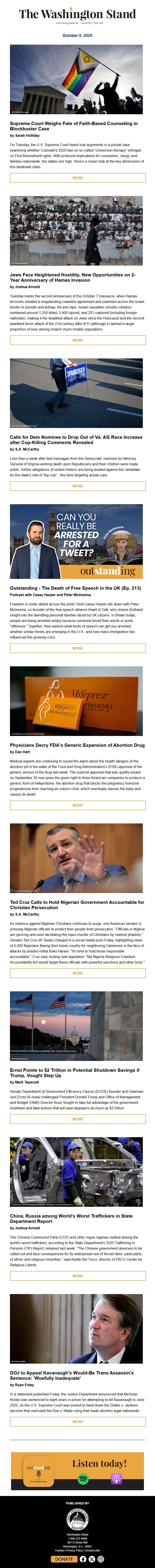
Task: Open the Supreme Court pride flag photo
Action: pos(76,79)
